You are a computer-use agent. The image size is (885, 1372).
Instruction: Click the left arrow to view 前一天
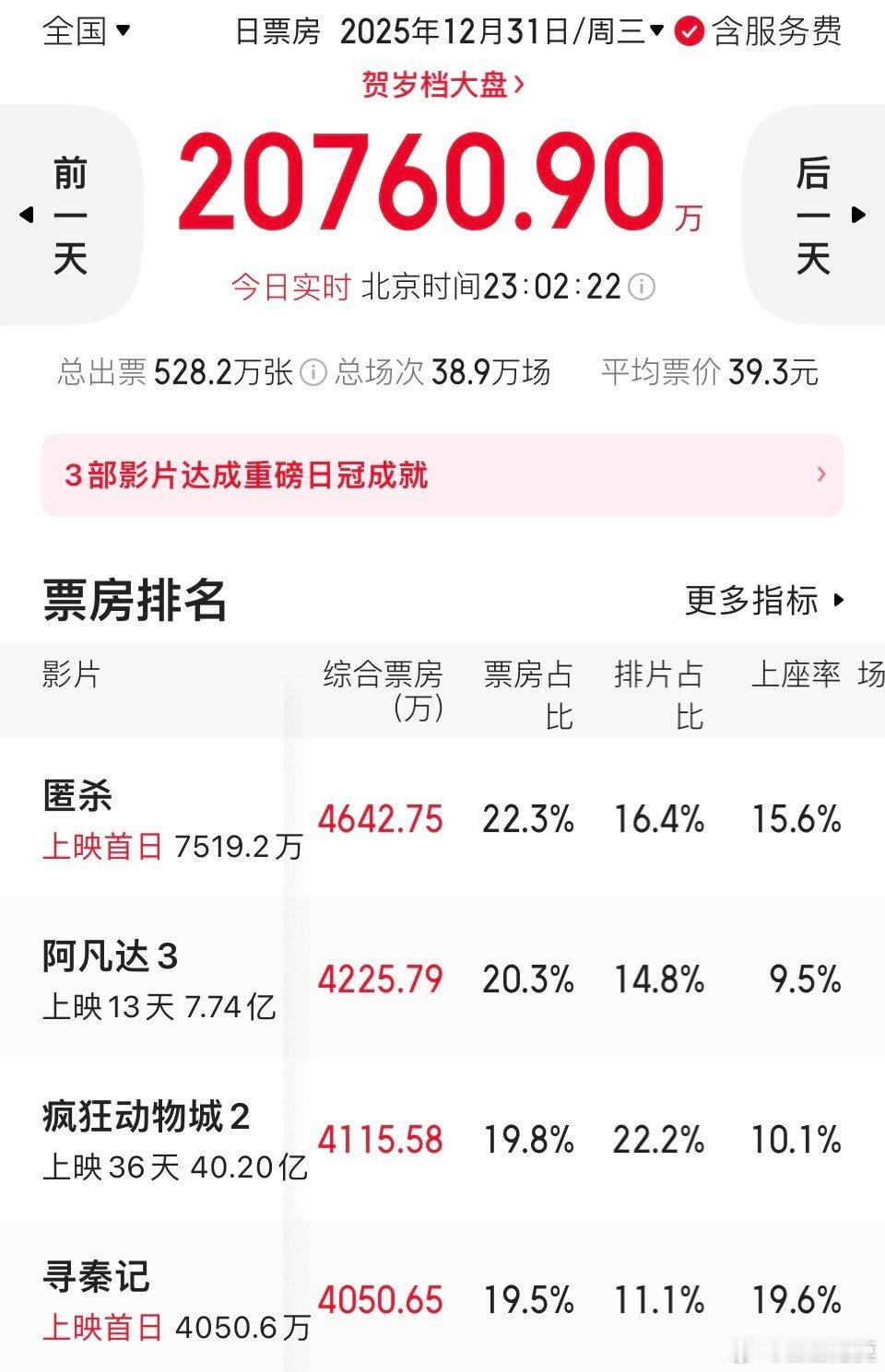[x=28, y=215]
